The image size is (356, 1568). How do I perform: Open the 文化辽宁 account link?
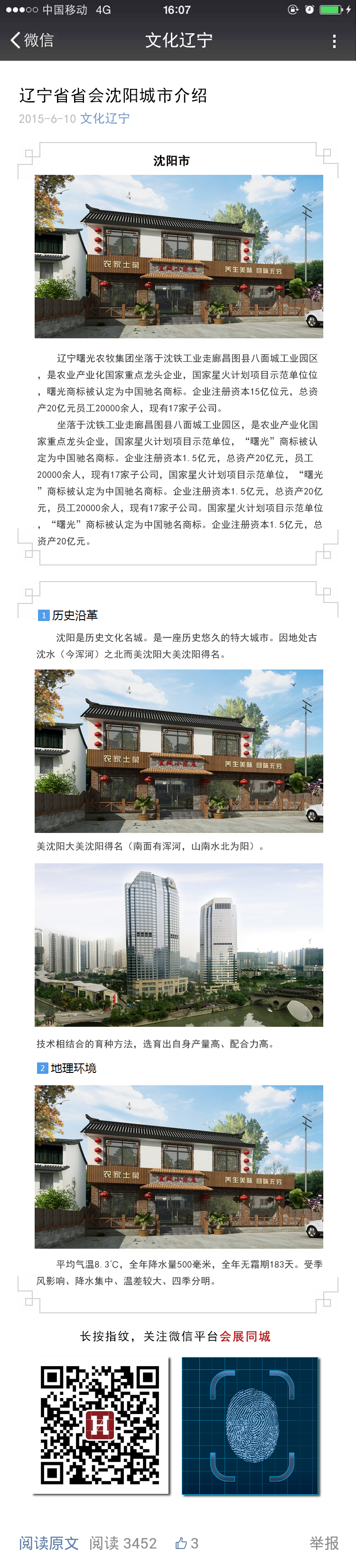coord(105,118)
